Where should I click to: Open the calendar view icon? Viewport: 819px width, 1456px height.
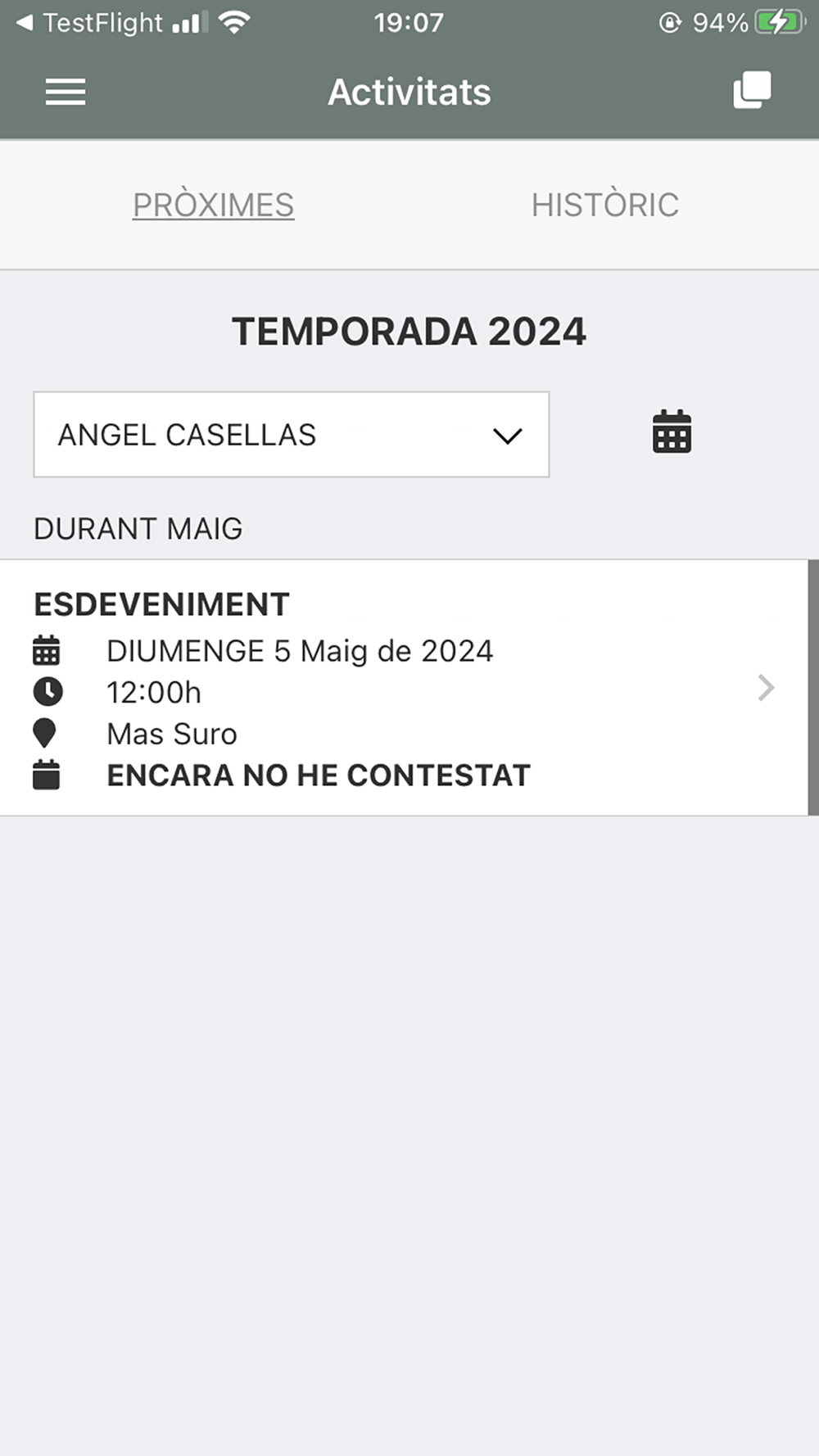(x=672, y=432)
